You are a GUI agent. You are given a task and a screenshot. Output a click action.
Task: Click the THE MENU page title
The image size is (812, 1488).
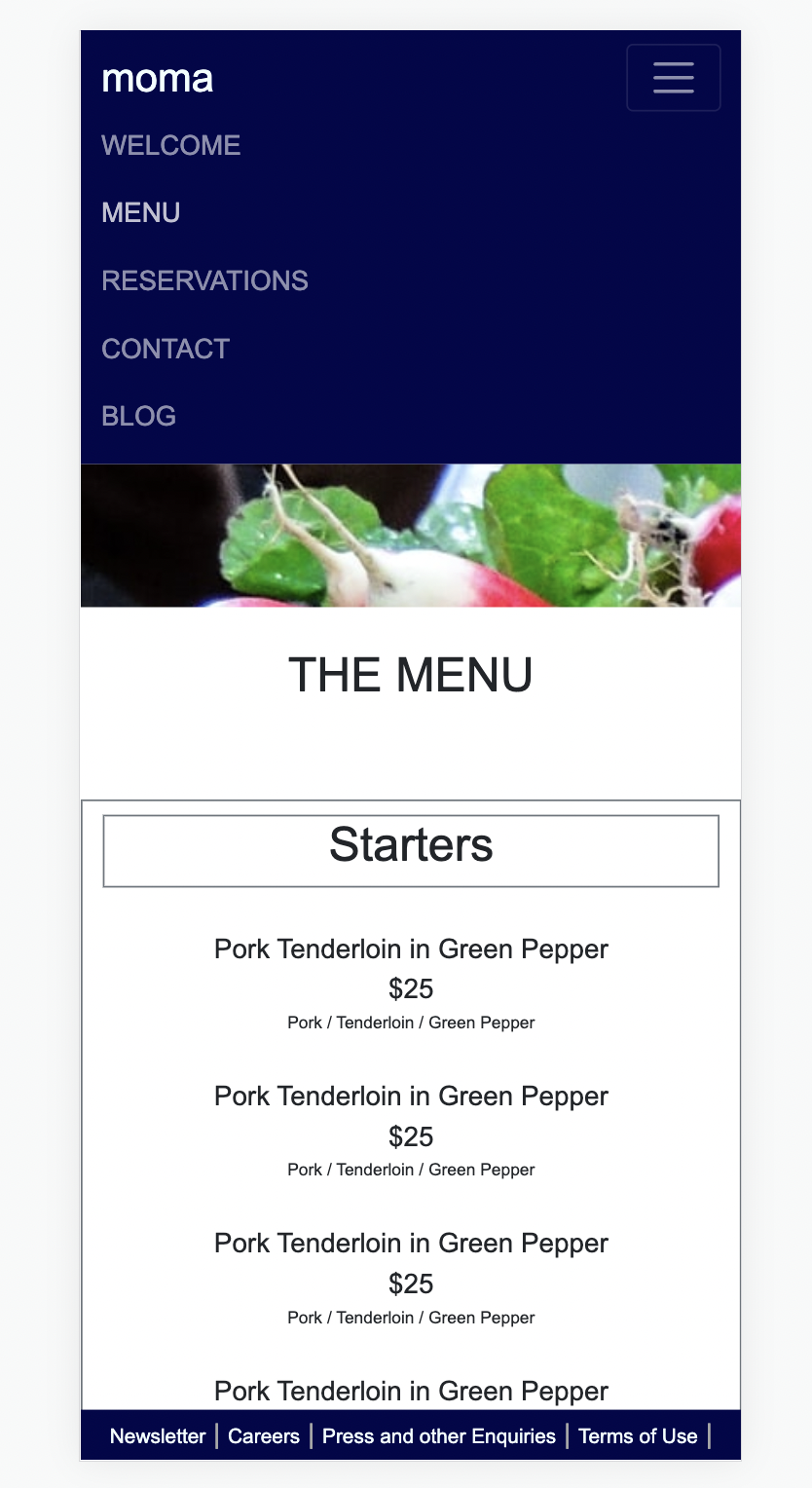(x=410, y=674)
